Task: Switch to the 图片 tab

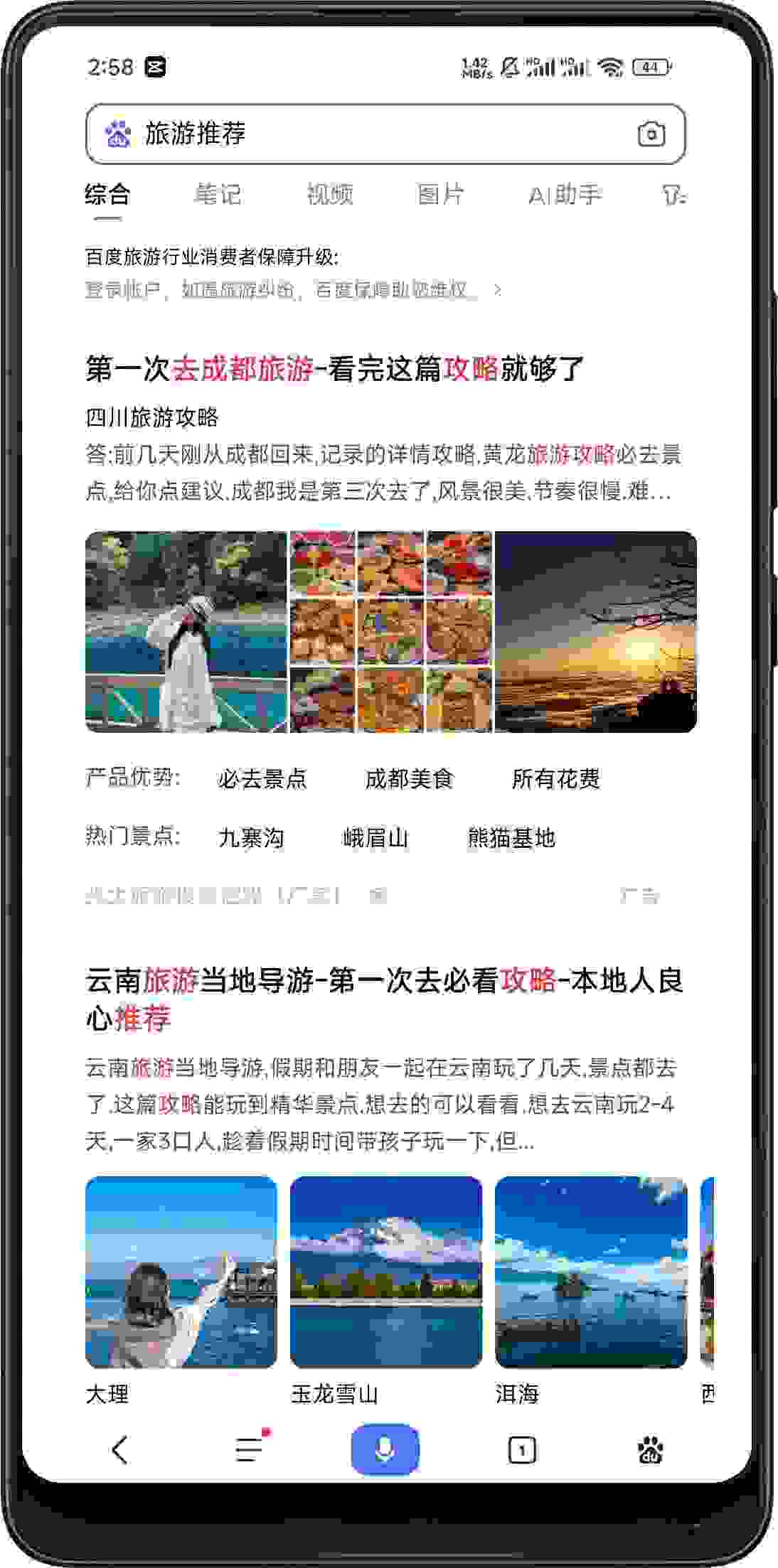Action: 440,194
